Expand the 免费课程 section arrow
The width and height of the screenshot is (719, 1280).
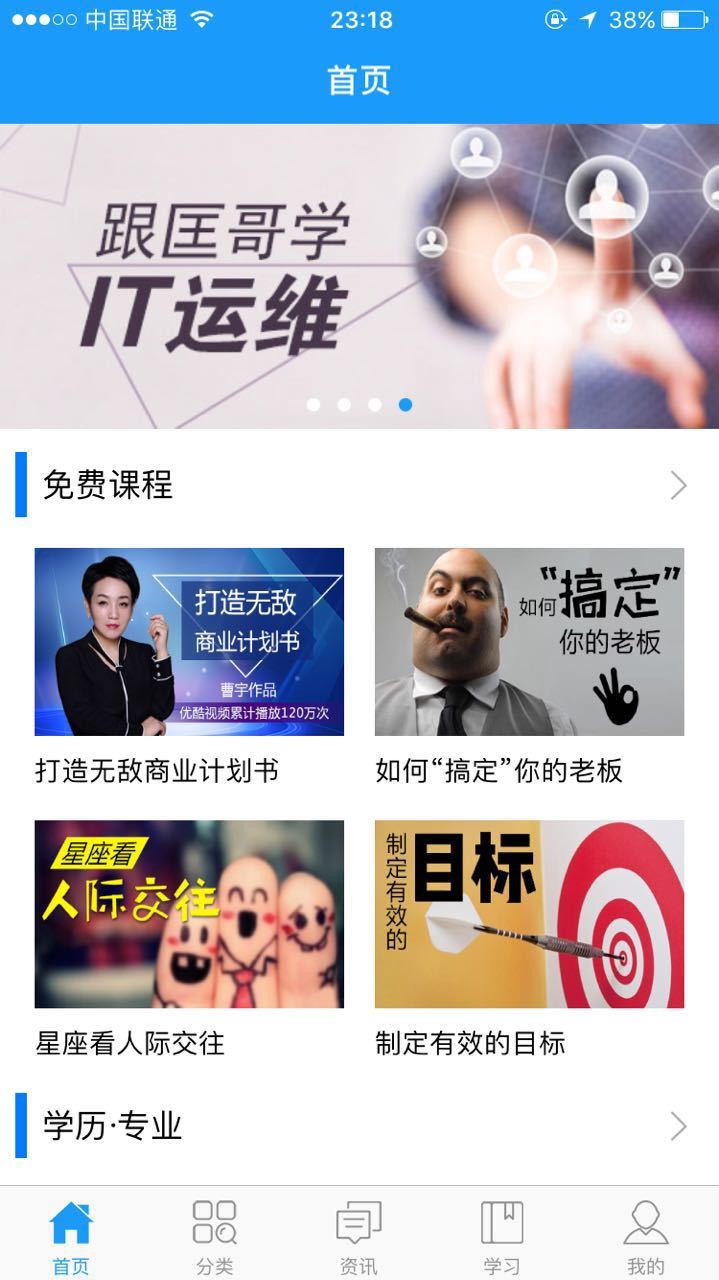pyautogui.click(x=679, y=486)
